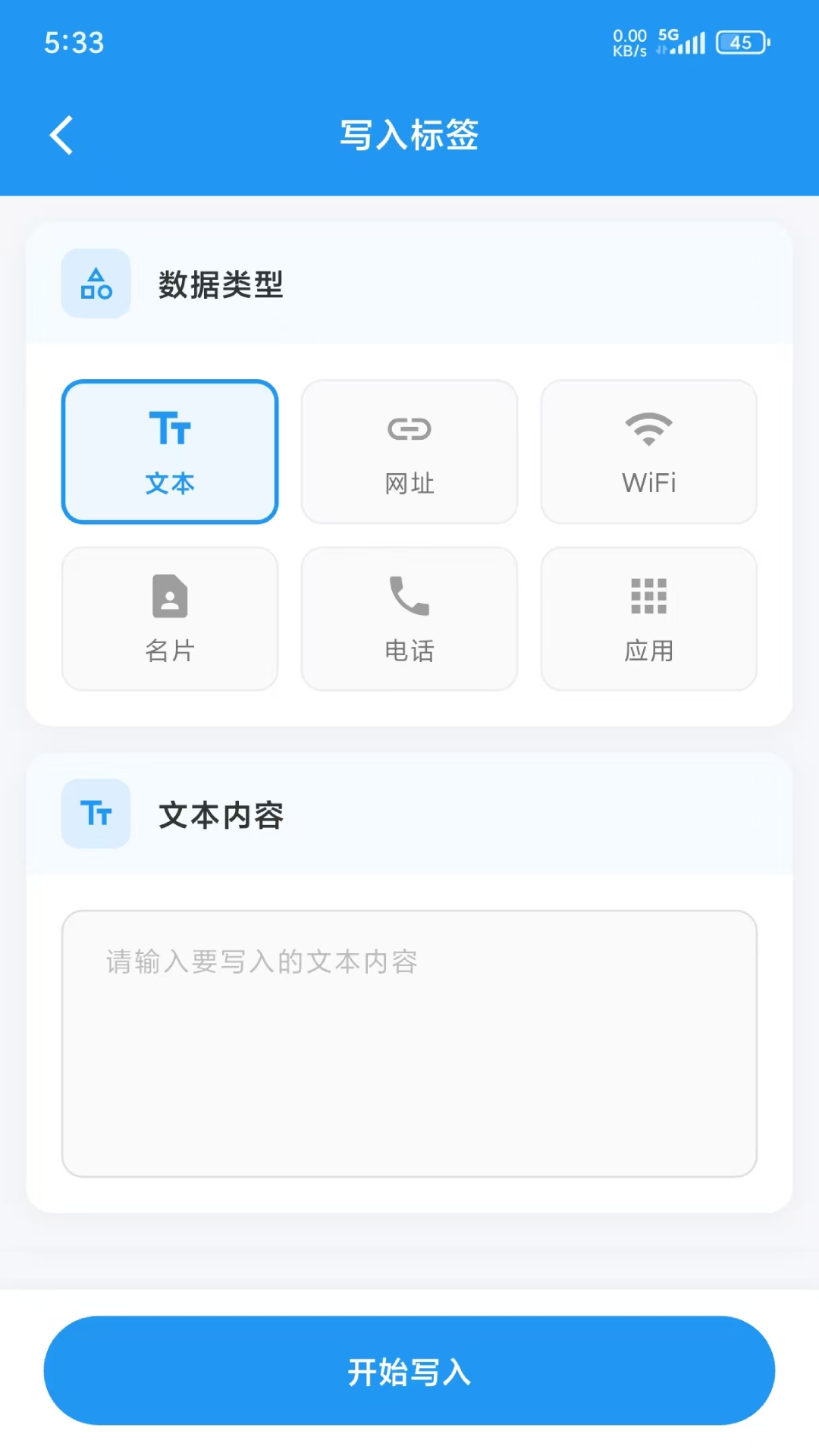Set data type selection to 应用
Image resolution: width=819 pixels, height=1456 pixels.
tap(648, 618)
